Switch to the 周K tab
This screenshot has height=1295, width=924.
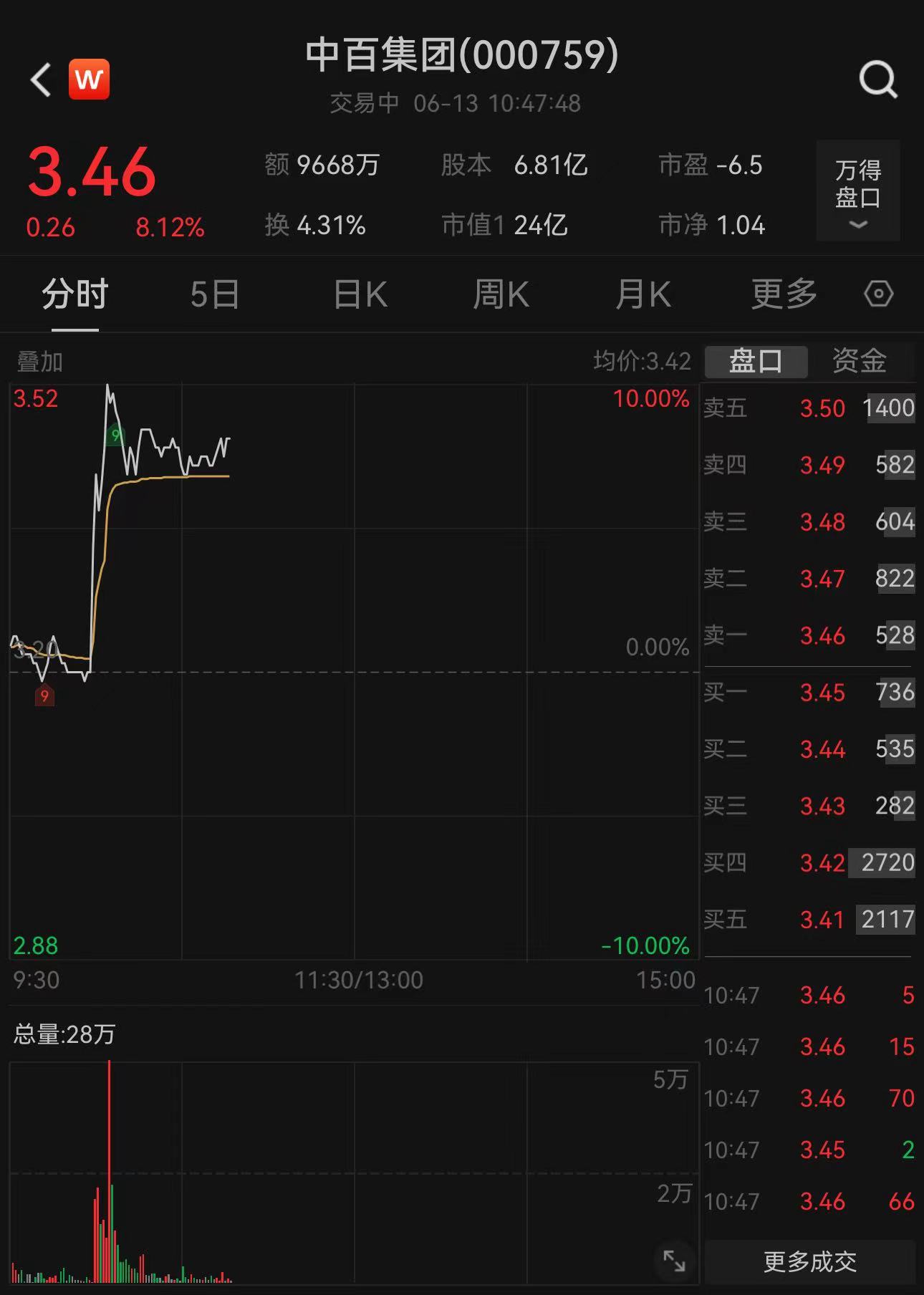pyautogui.click(x=501, y=294)
